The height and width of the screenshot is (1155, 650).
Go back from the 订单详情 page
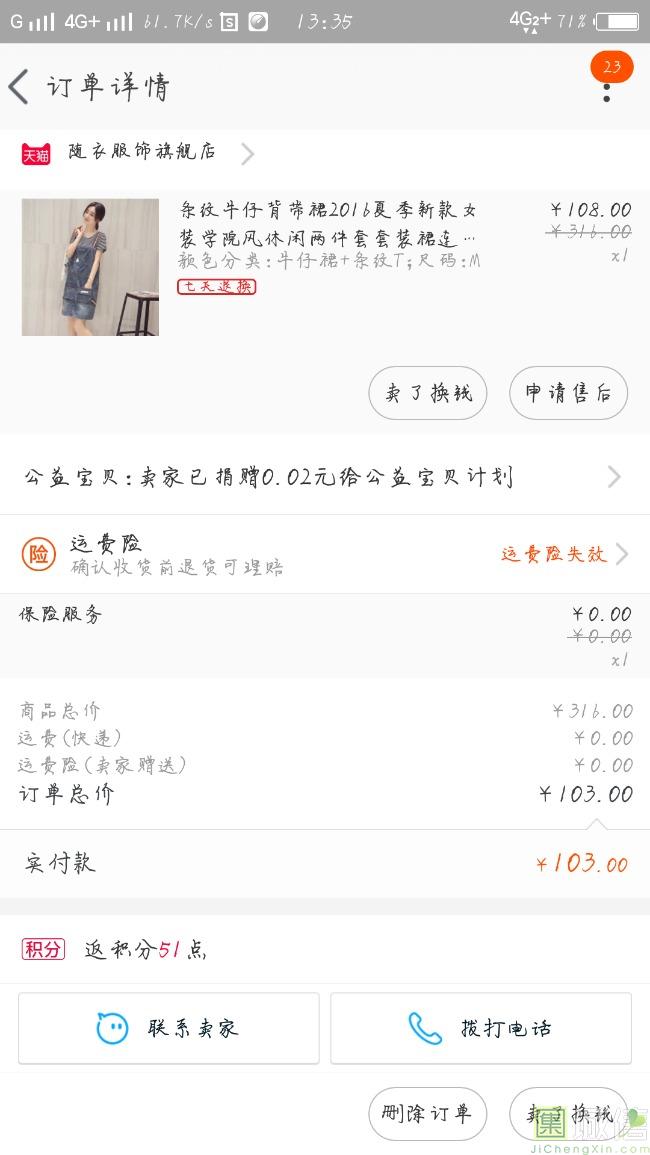(20, 87)
